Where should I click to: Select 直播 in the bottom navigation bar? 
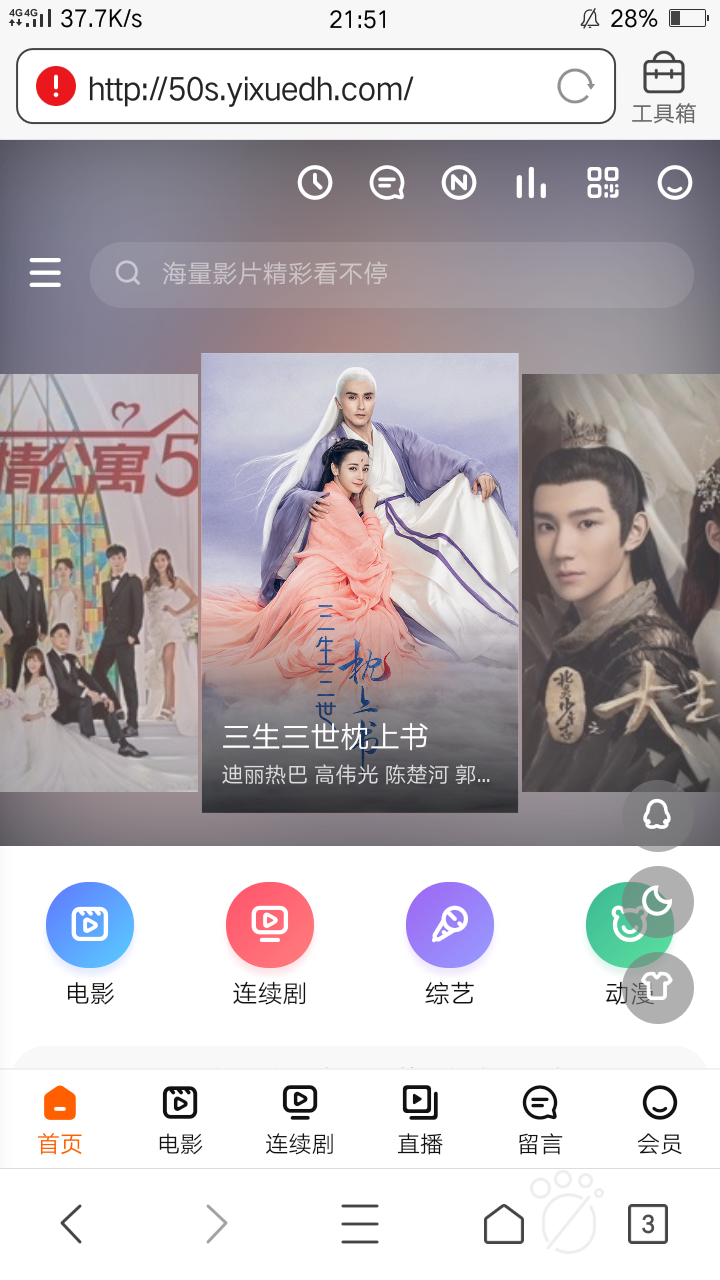419,1118
